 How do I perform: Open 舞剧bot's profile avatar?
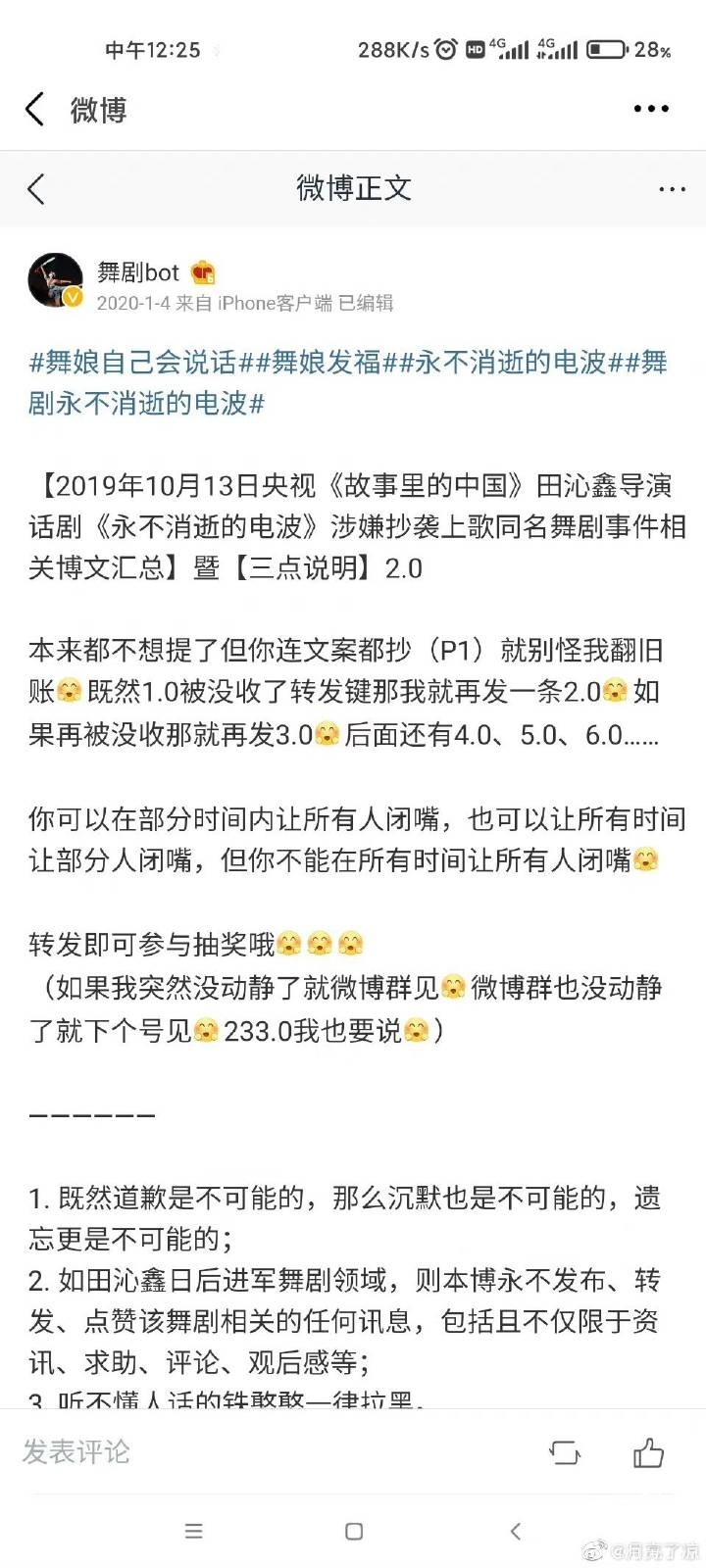(x=55, y=281)
